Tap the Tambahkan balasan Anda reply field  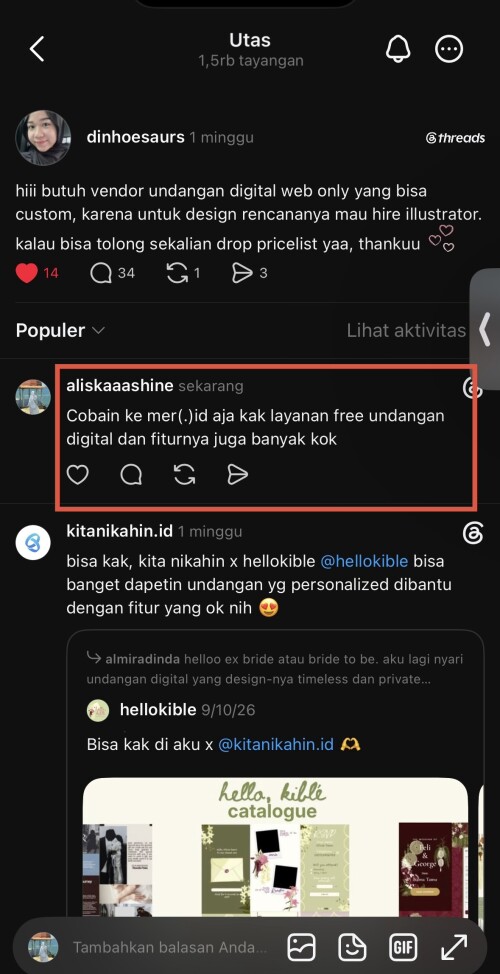click(x=170, y=947)
